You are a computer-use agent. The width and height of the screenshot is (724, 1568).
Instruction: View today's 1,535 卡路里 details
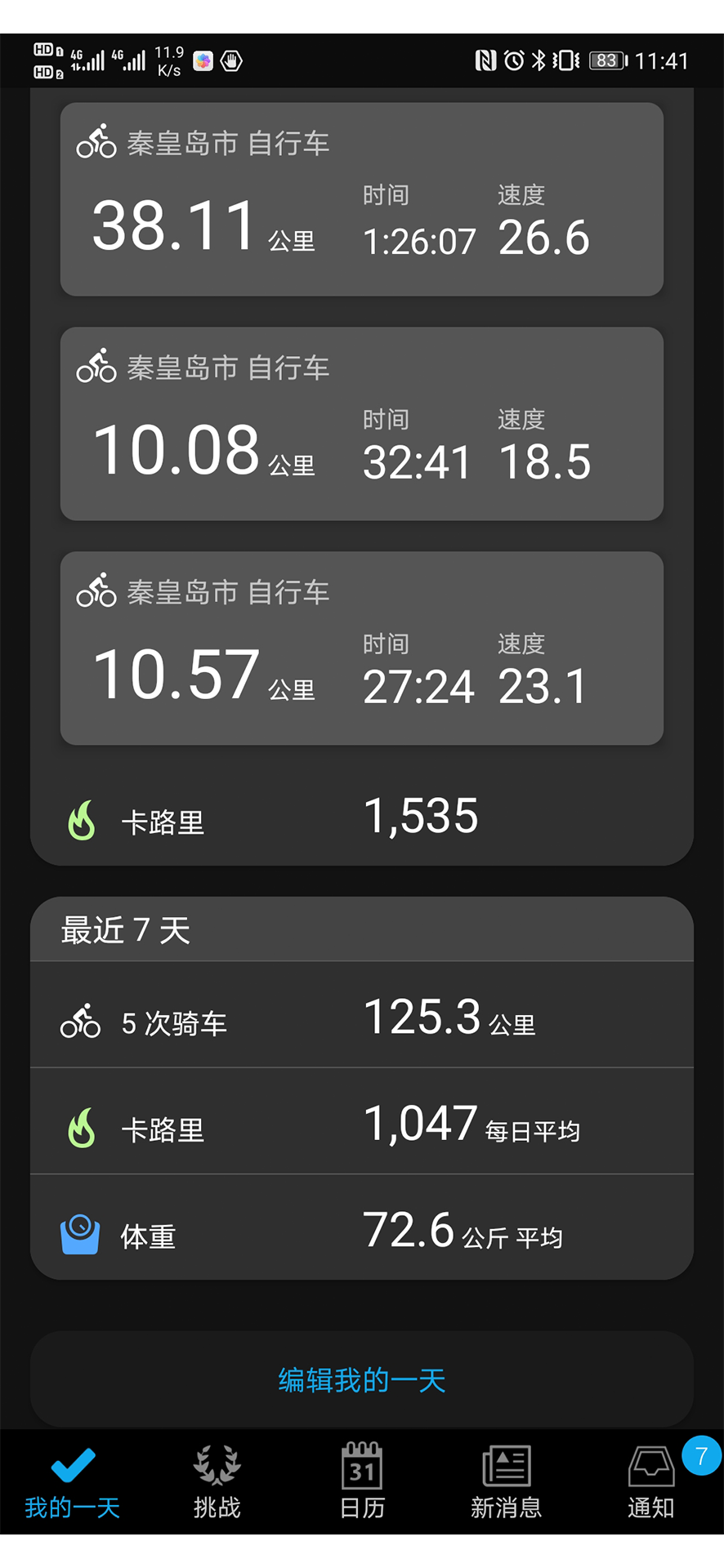click(x=361, y=818)
